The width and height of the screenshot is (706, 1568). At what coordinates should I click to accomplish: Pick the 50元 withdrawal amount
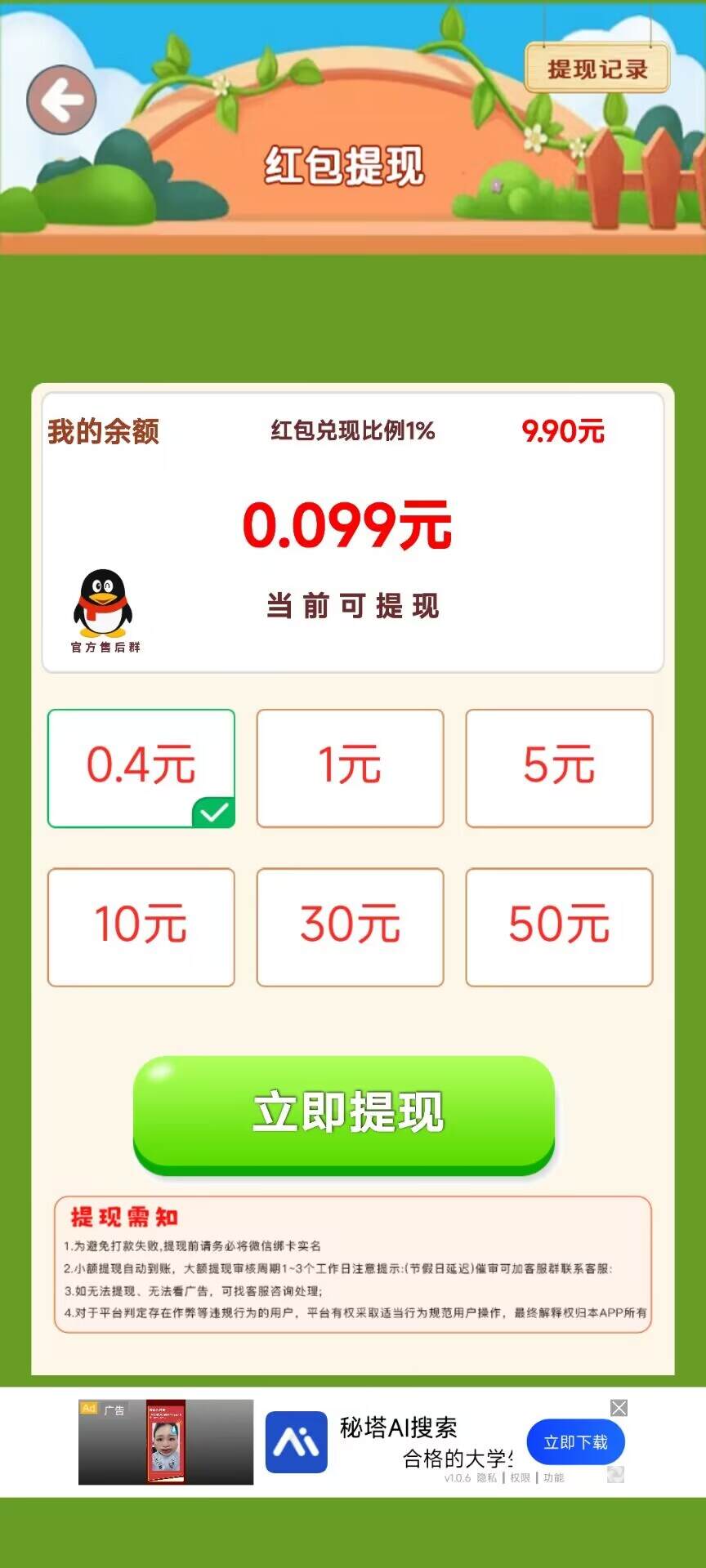pyautogui.click(x=559, y=926)
